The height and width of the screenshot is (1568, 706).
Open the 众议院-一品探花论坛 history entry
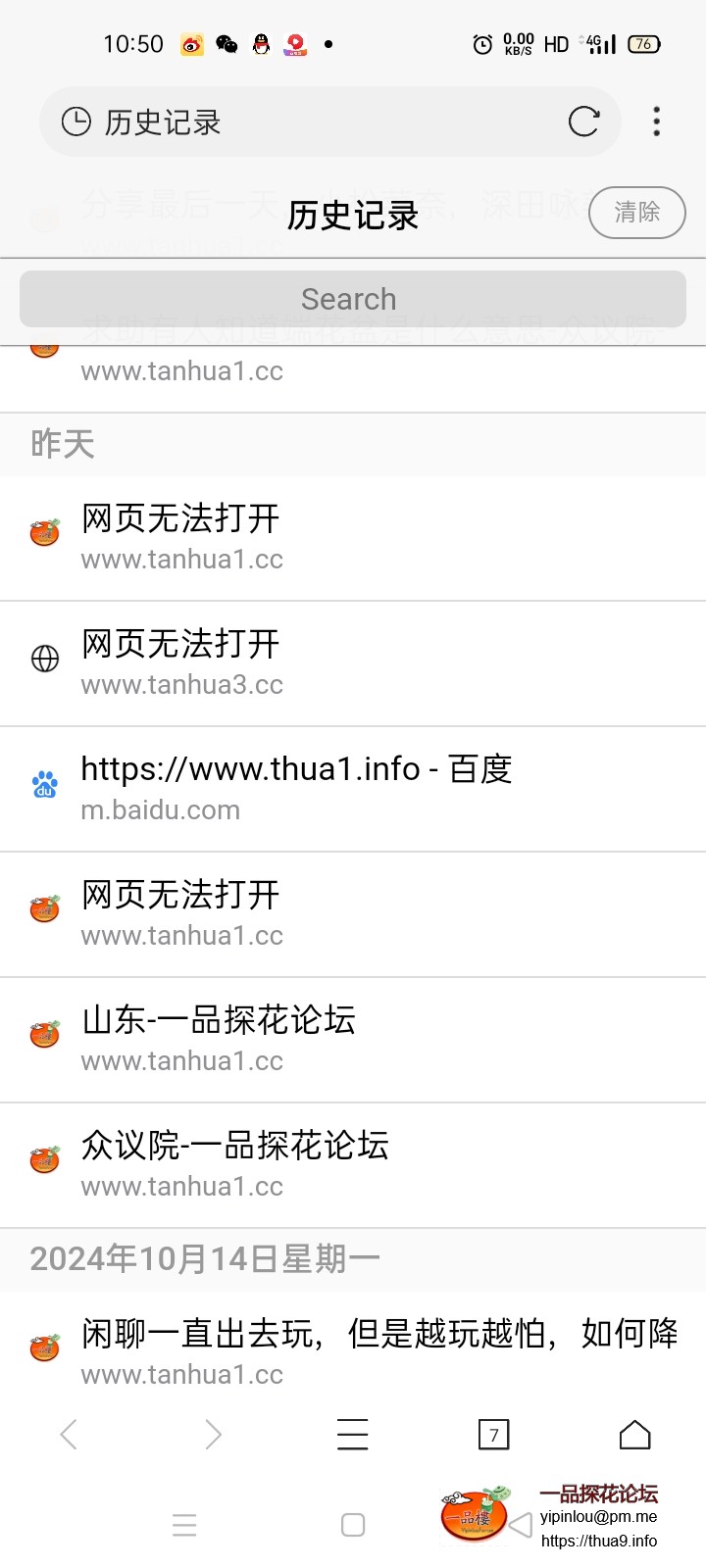pyautogui.click(x=235, y=1146)
